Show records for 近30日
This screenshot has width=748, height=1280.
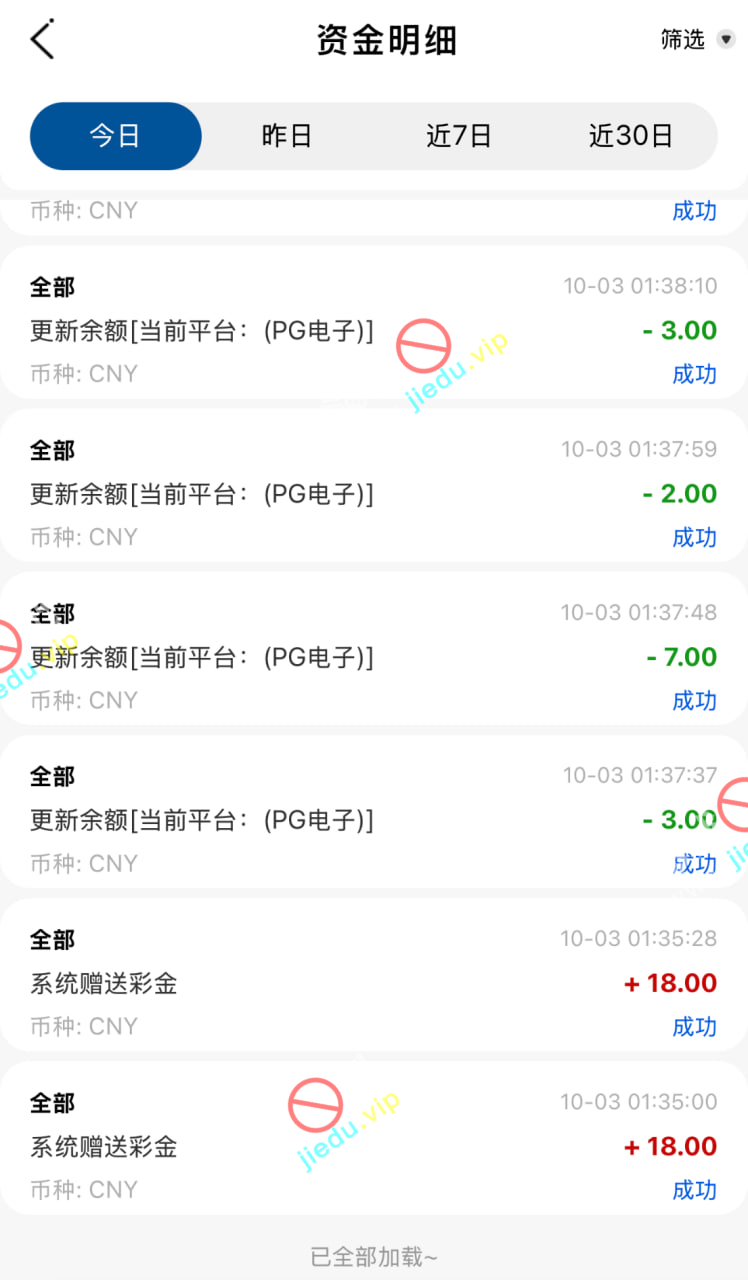630,136
